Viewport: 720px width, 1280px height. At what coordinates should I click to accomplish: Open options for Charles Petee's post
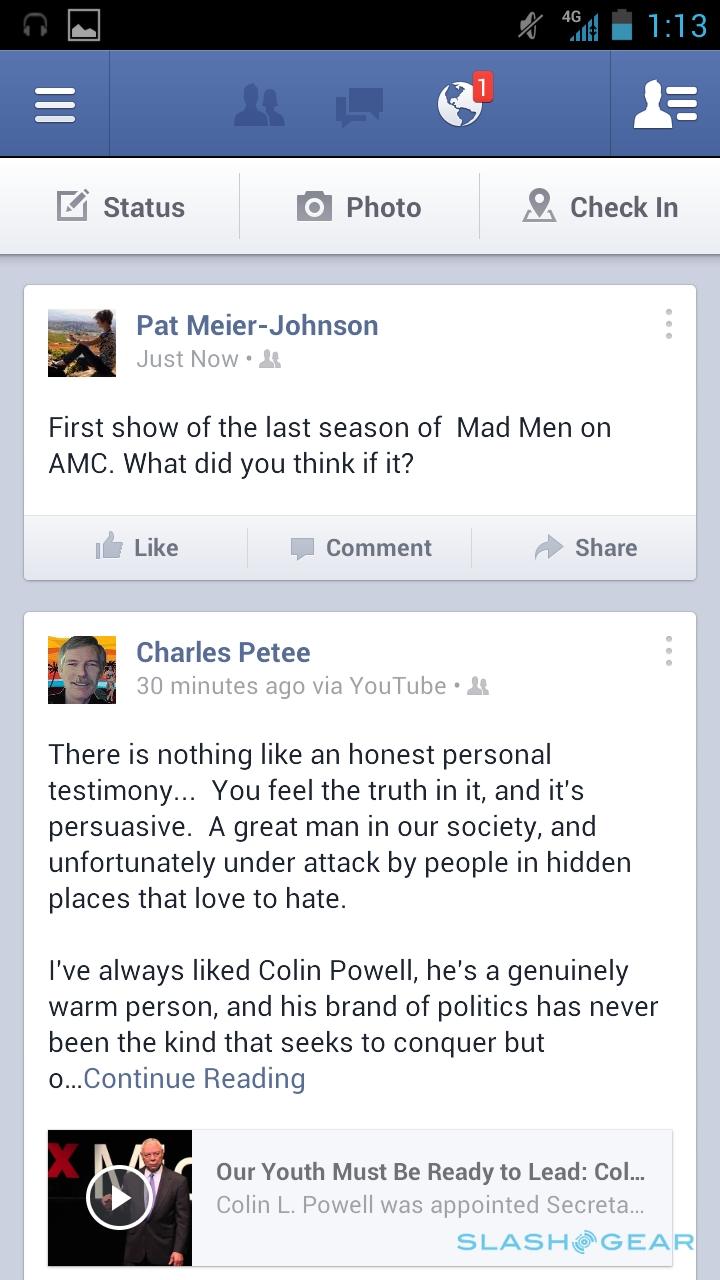pos(668,651)
